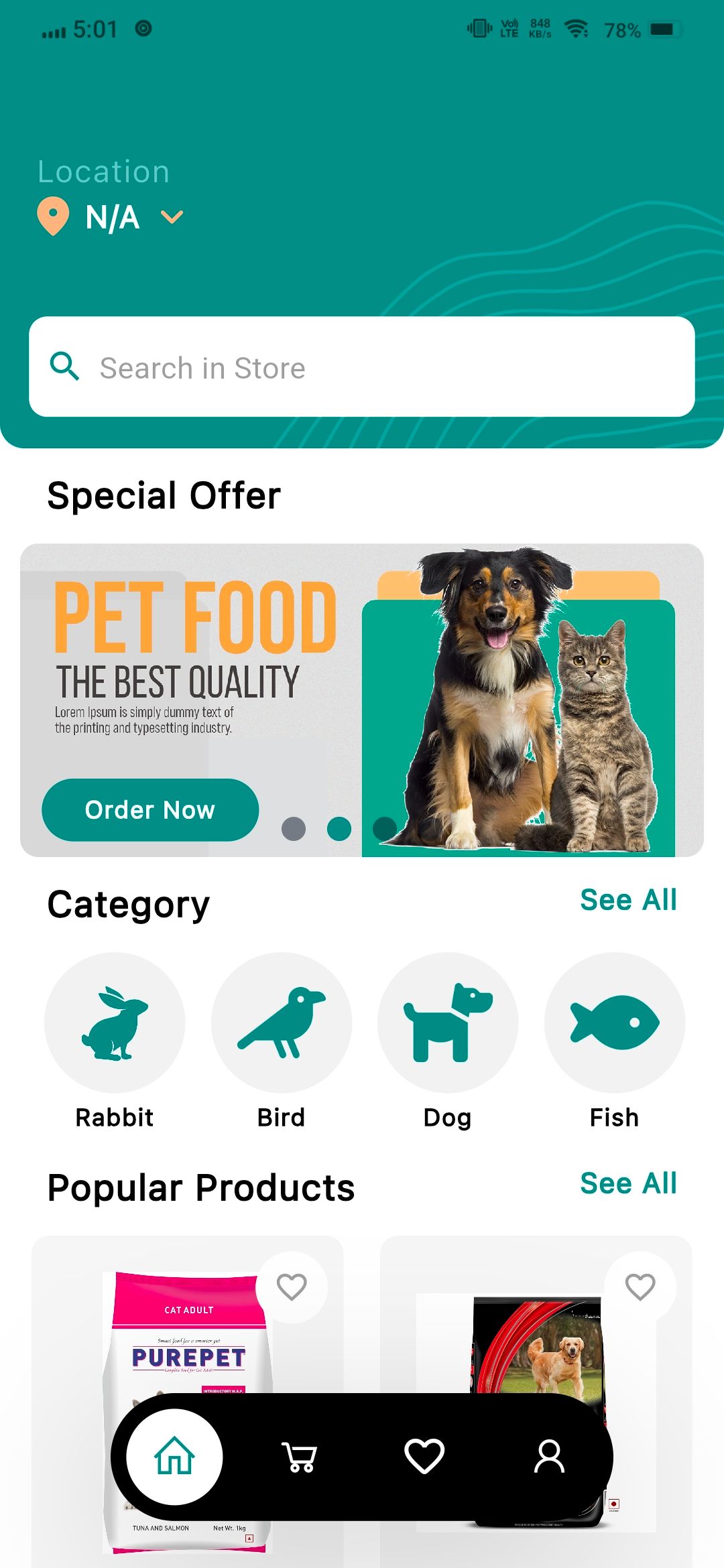The height and width of the screenshot is (1568, 724).
Task: Switch to the favorites heart tab
Action: pos(424,1456)
